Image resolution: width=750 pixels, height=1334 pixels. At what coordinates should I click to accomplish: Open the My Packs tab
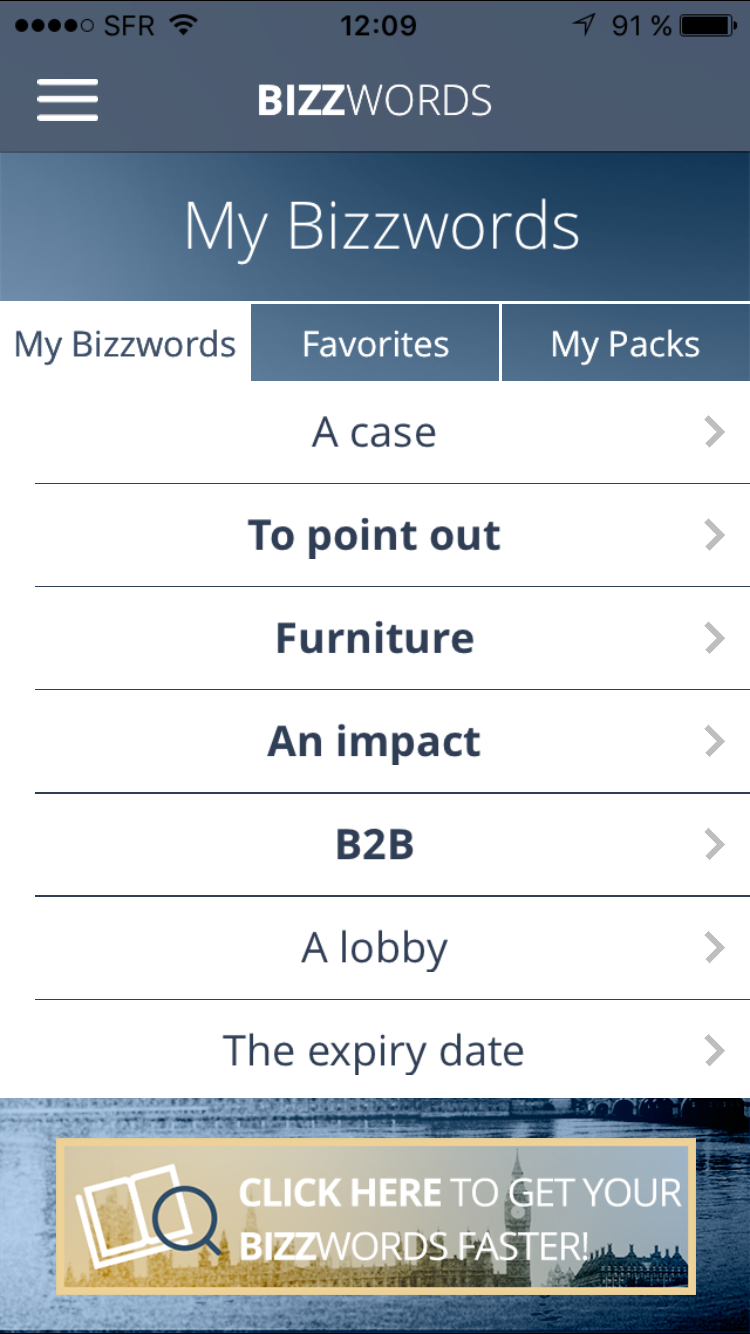click(623, 343)
